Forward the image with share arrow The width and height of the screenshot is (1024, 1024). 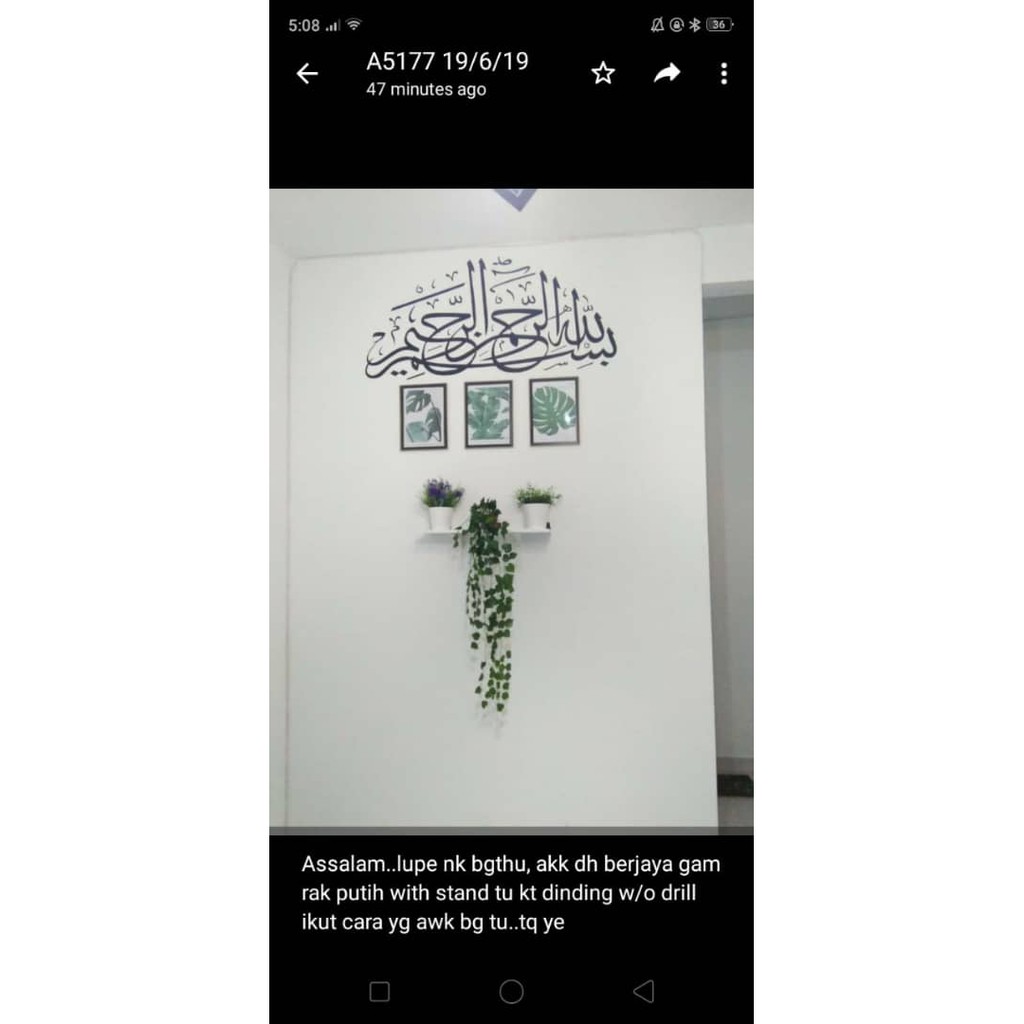[x=667, y=72]
